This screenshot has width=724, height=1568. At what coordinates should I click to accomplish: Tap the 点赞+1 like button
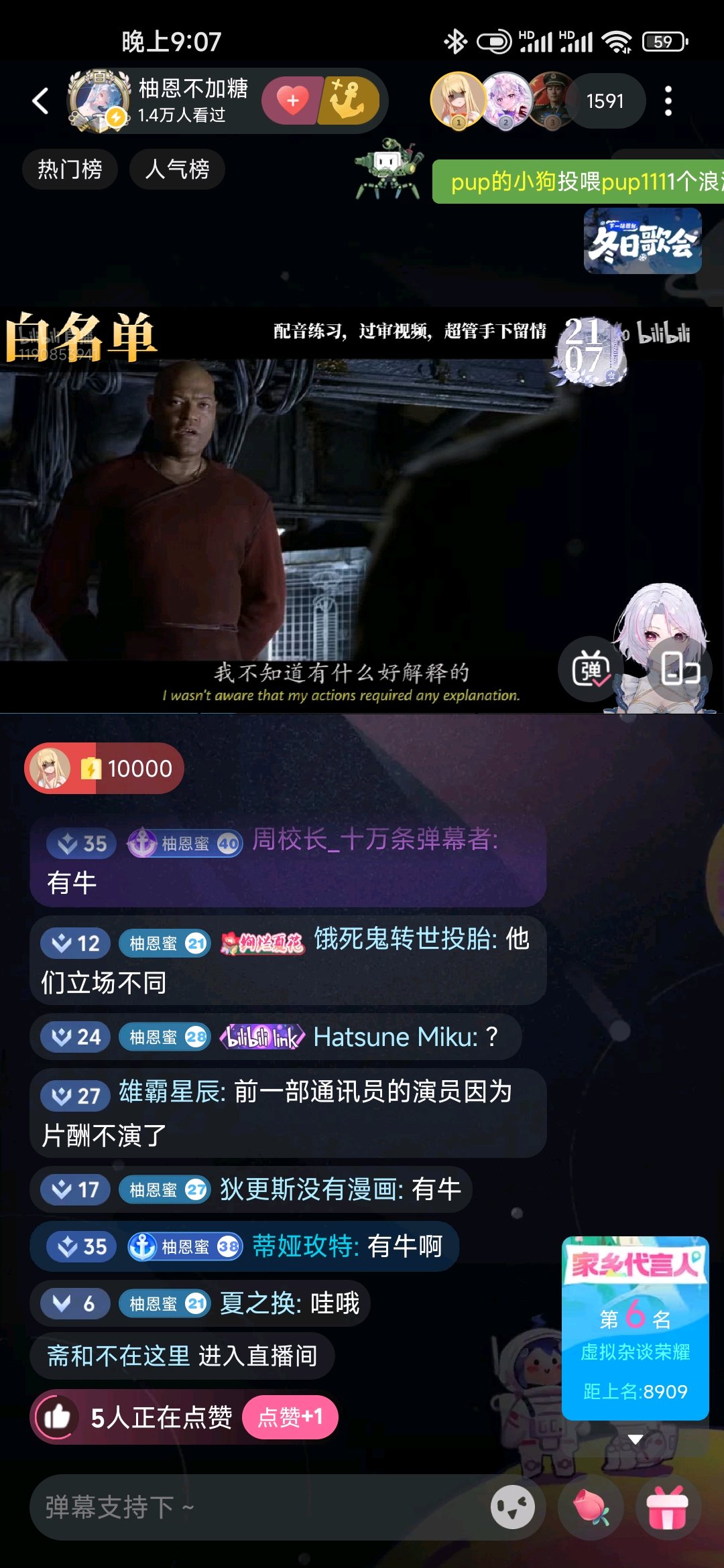click(x=290, y=1417)
